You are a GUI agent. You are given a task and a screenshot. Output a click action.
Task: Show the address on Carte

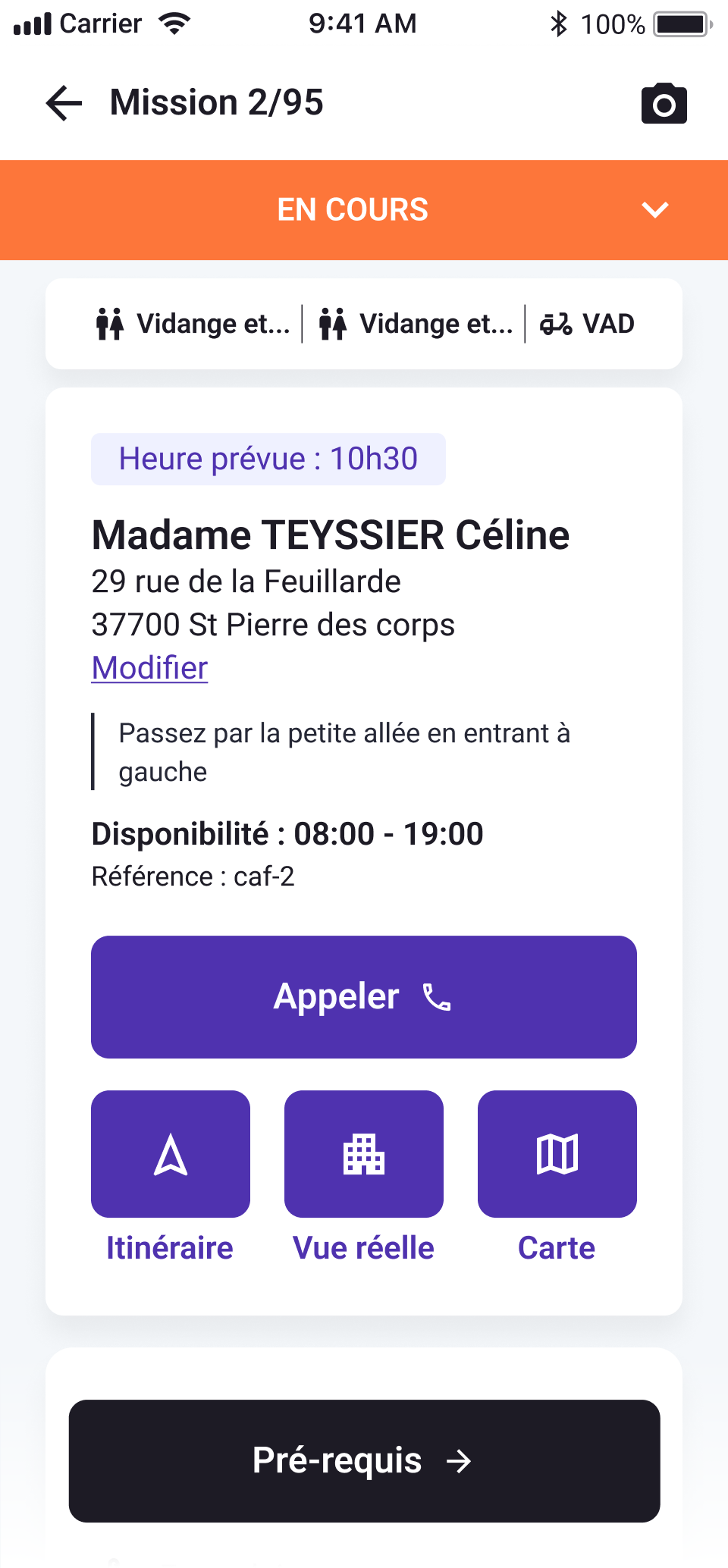pos(557,1154)
